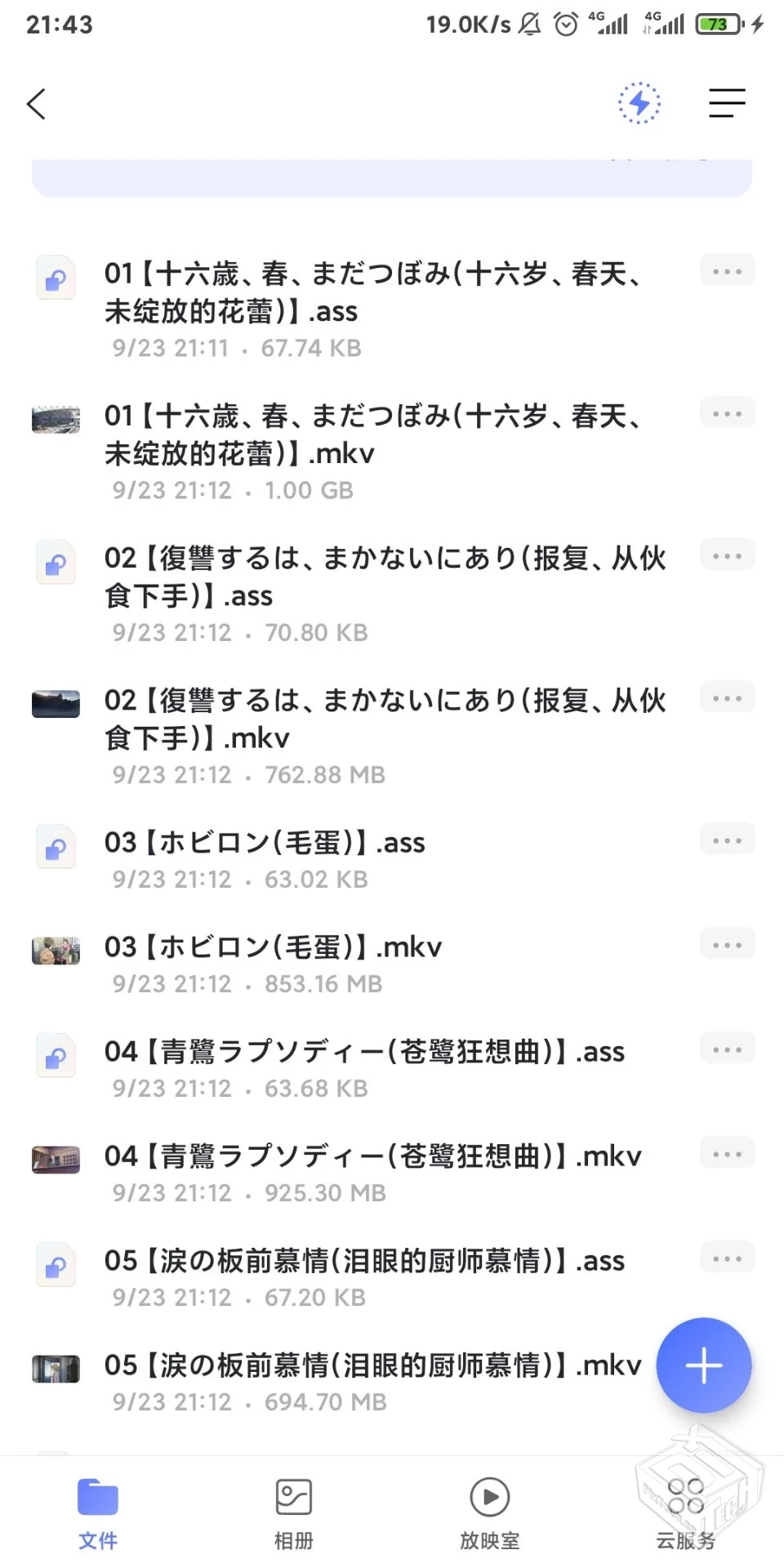
Task: Open the sort/filter menu icon at top right
Action: pyautogui.click(x=727, y=104)
